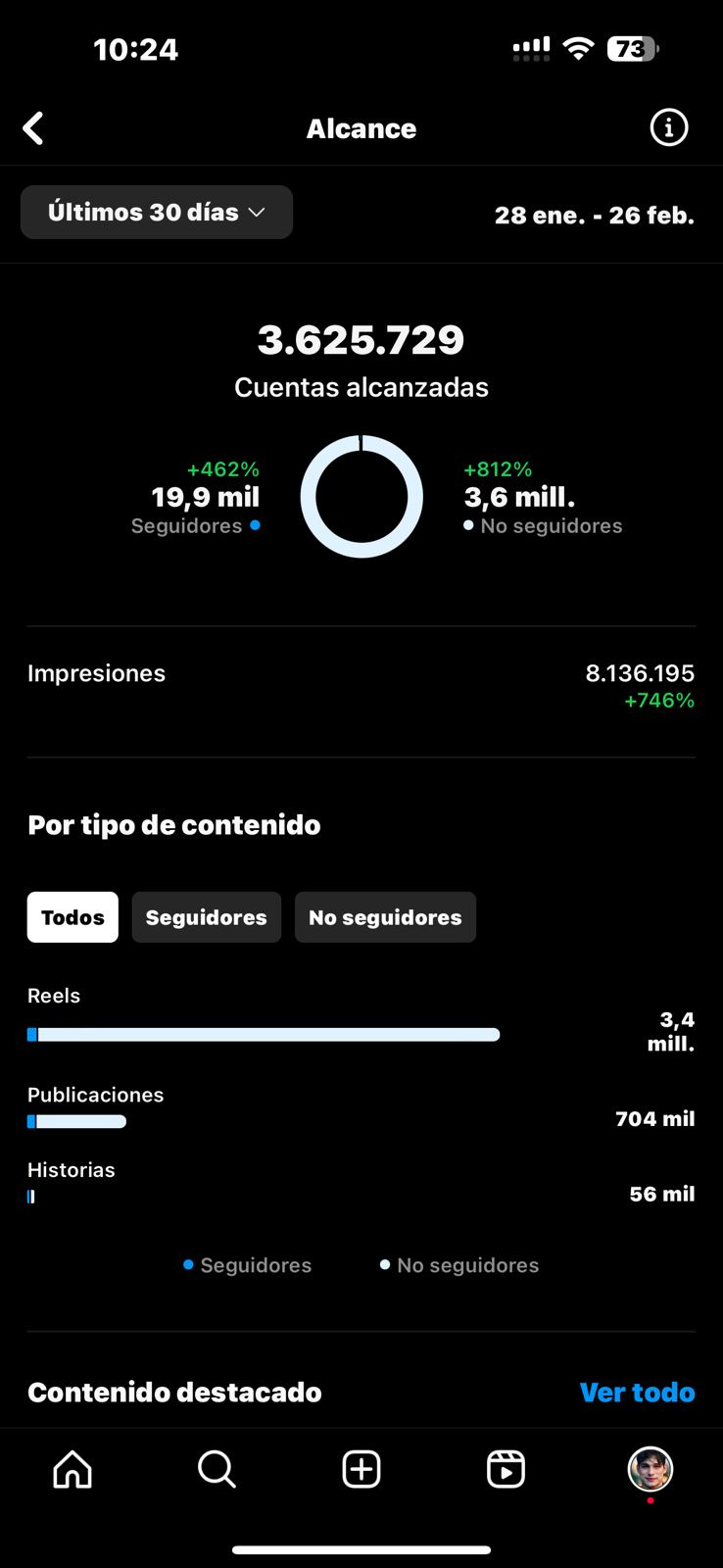This screenshot has height=1568, width=723.
Task: Create a new post with plus button
Action: [x=361, y=1469]
